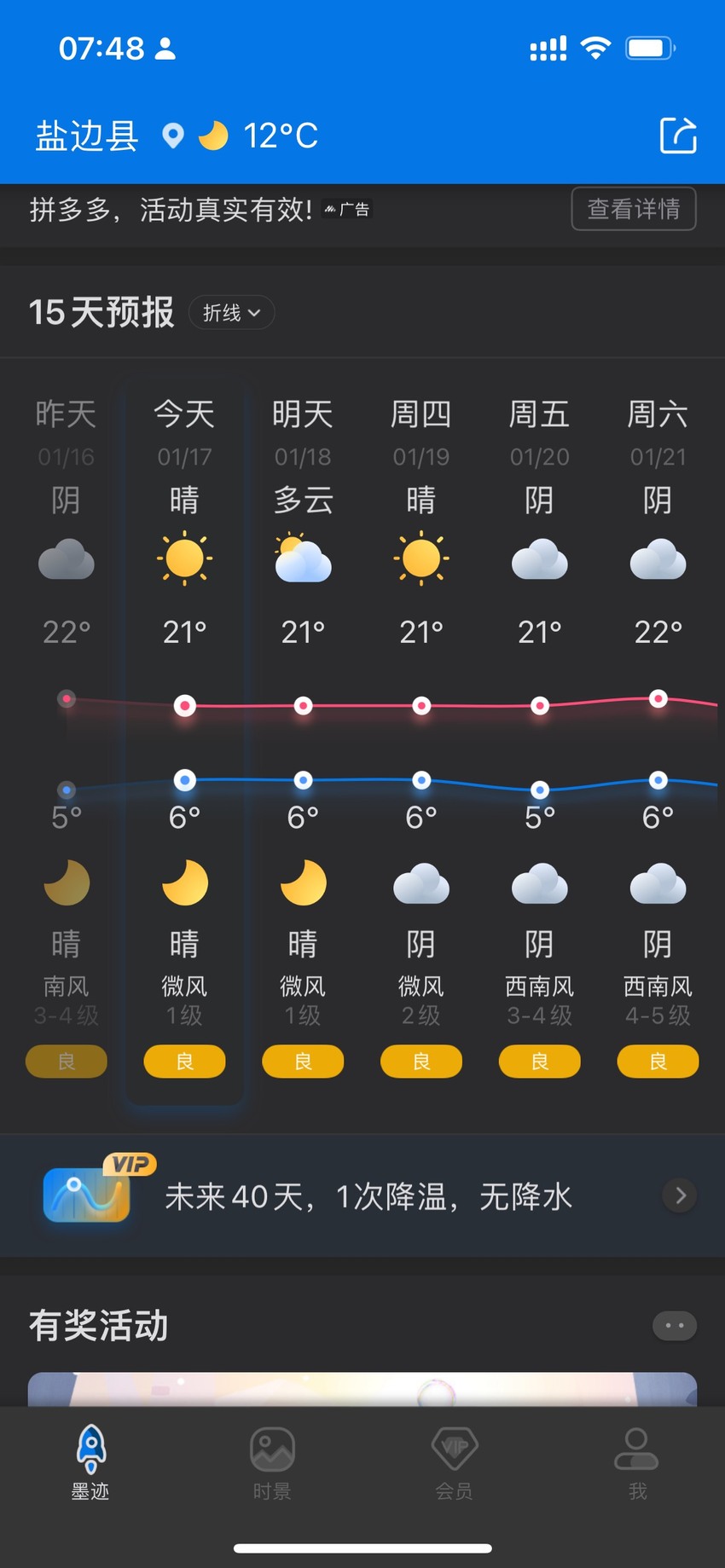725x1568 pixels.
Task: Switch to the 时景 tab
Action: pyautogui.click(x=272, y=1464)
